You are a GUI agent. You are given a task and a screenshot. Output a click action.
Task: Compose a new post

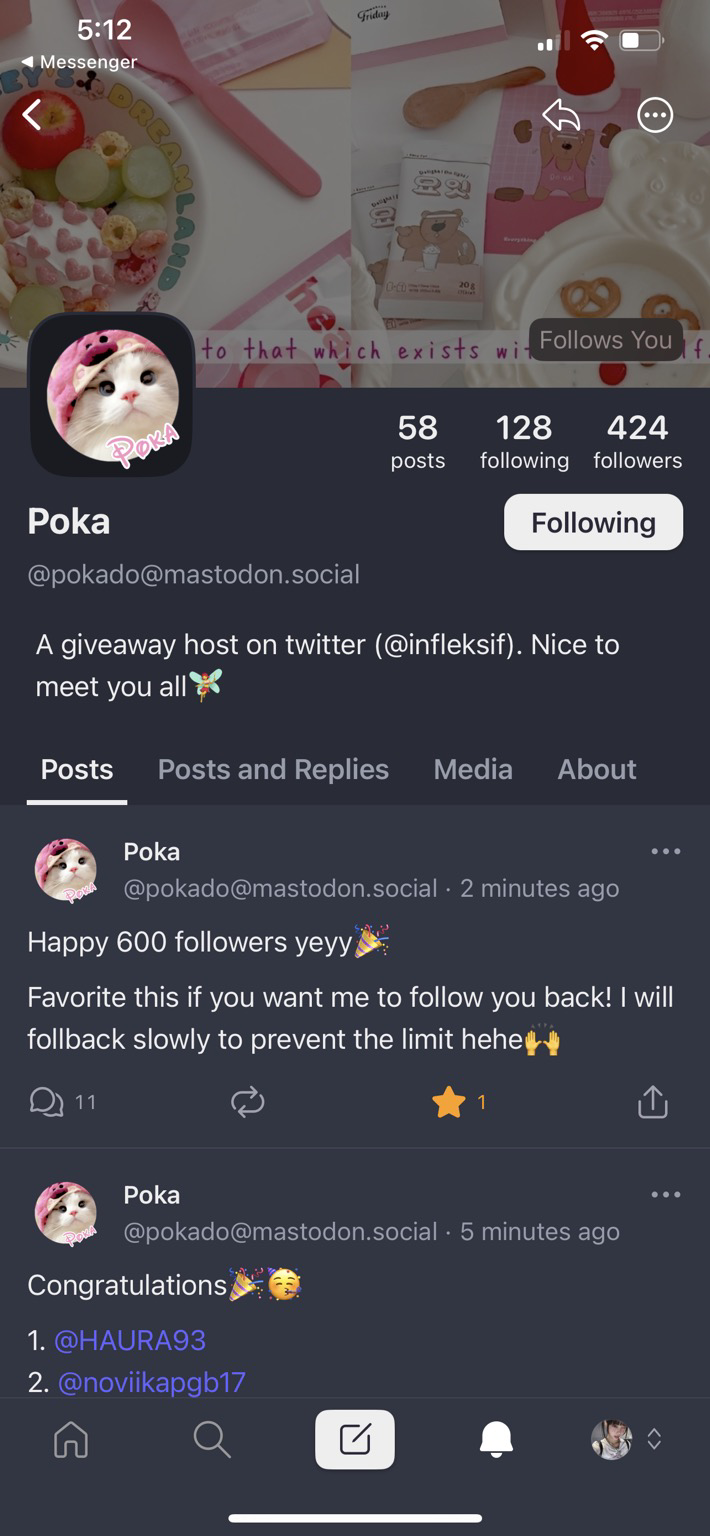[355, 1440]
